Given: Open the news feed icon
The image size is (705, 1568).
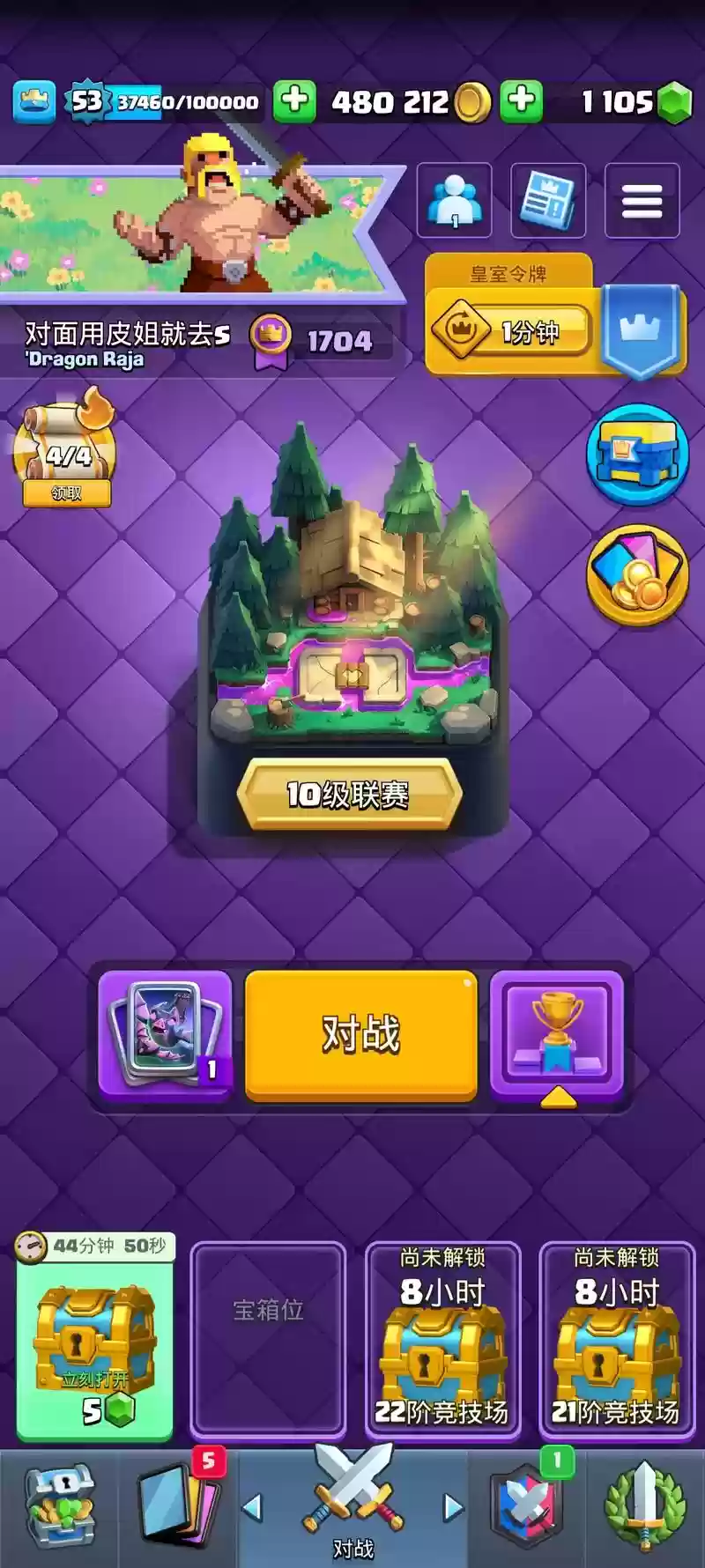Looking at the screenshot, I should click(x=547, y=201).
